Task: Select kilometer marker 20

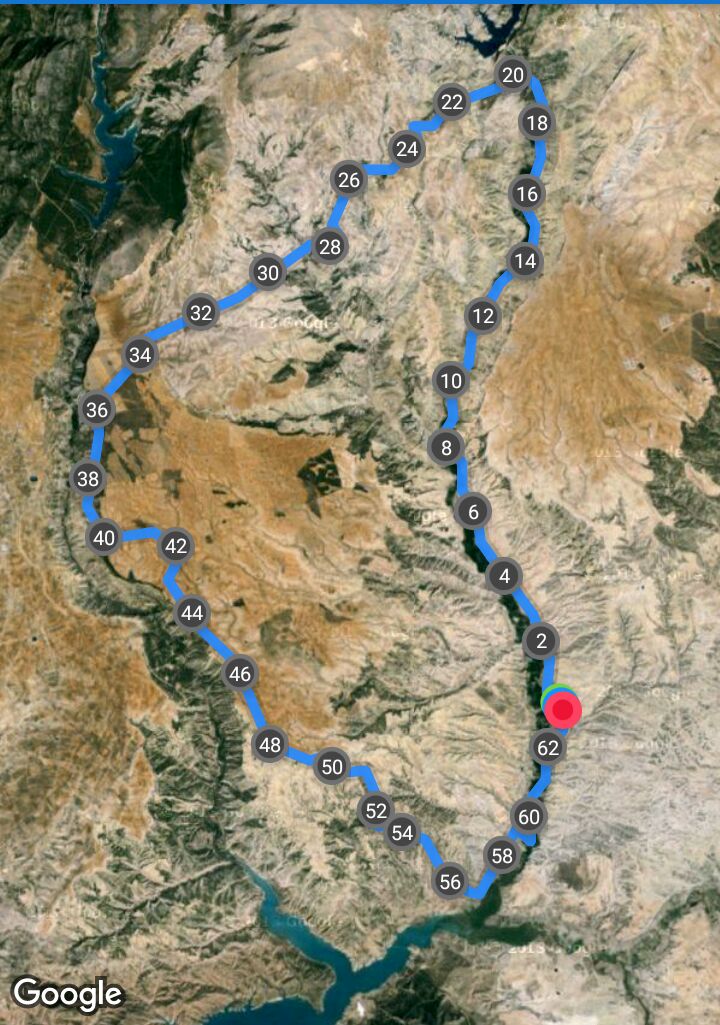Action: (x=513, y=75)
